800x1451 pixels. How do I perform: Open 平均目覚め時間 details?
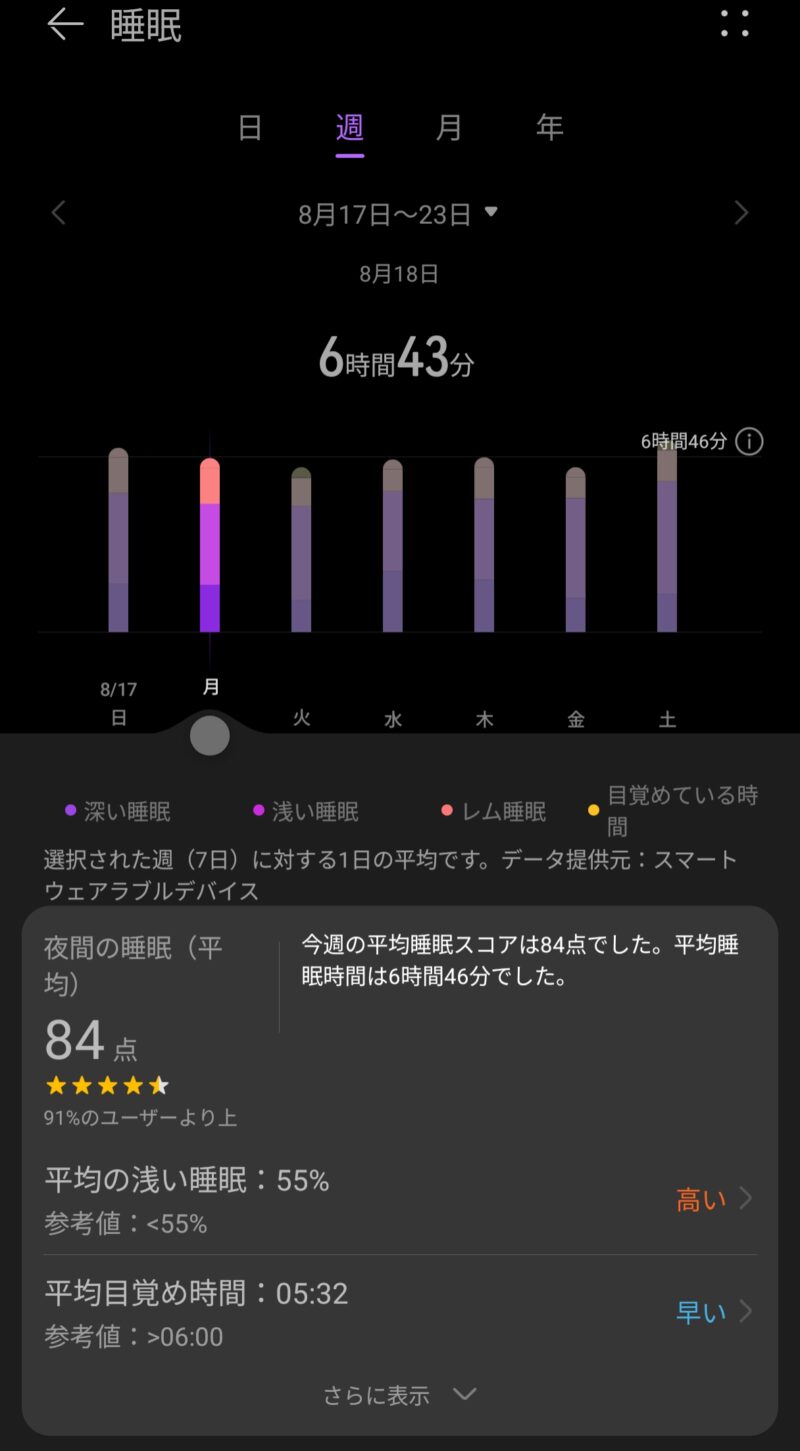click(400, 1312)
